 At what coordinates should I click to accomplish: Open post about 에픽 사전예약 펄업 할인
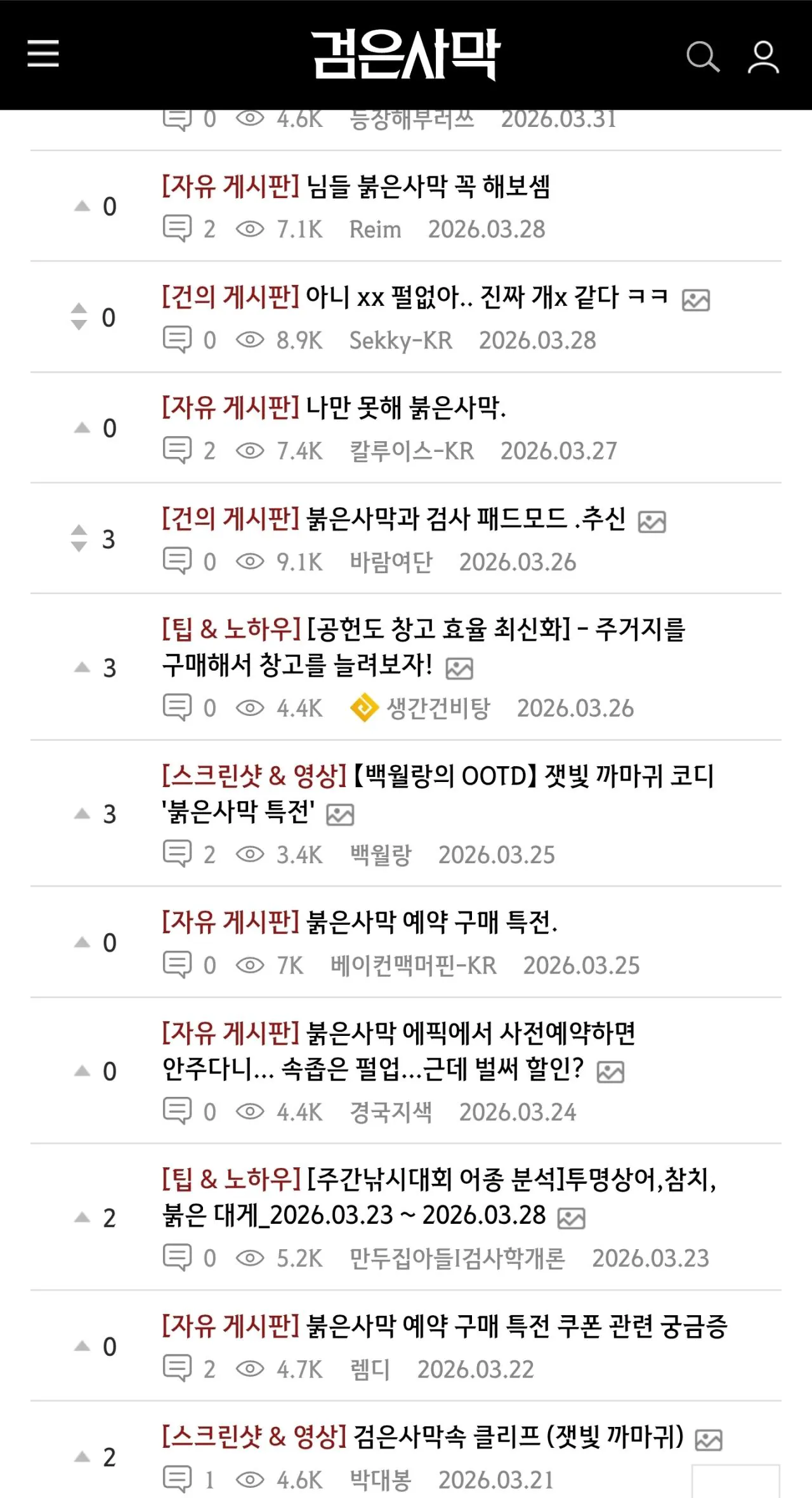tap(469, 1033)
